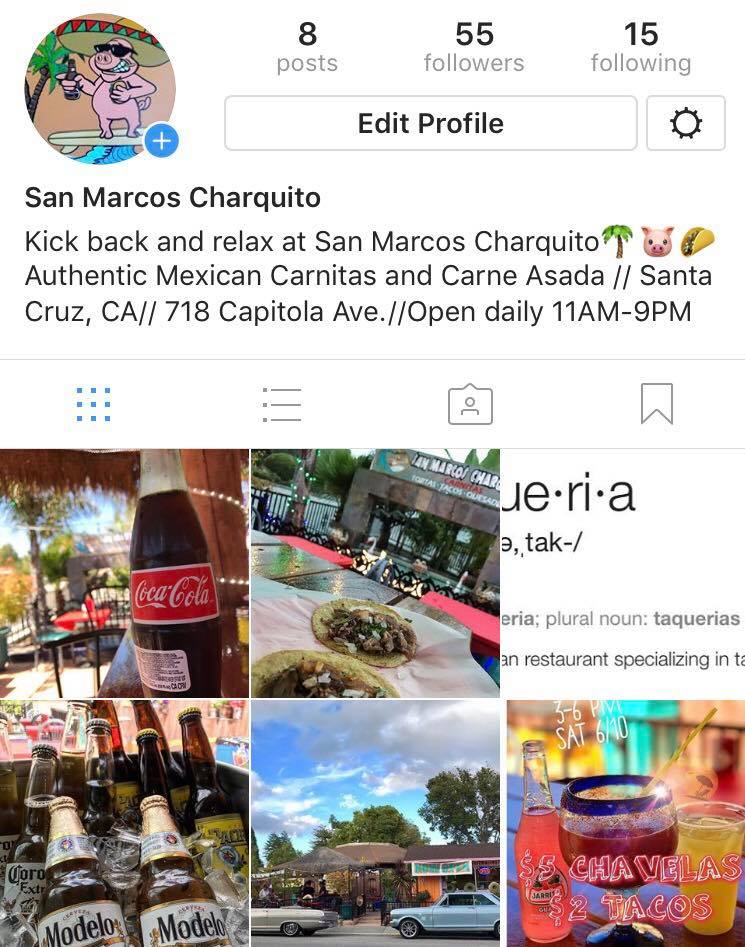Open the Coca-Cola bottle post
The image size is (745, 947).
(x=124, y=573)
